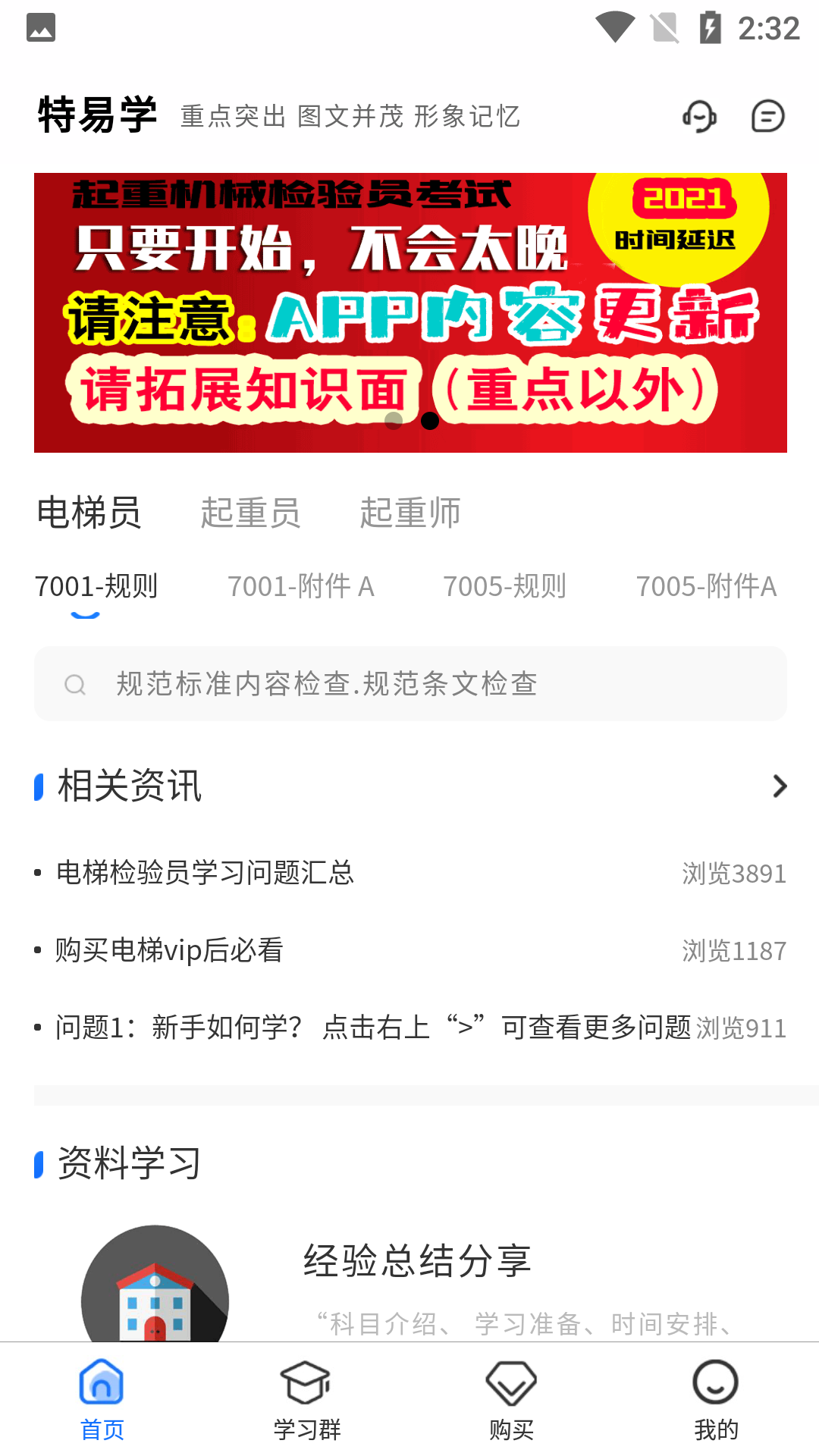Select the 7001-附件 A sub-tab

301,586
